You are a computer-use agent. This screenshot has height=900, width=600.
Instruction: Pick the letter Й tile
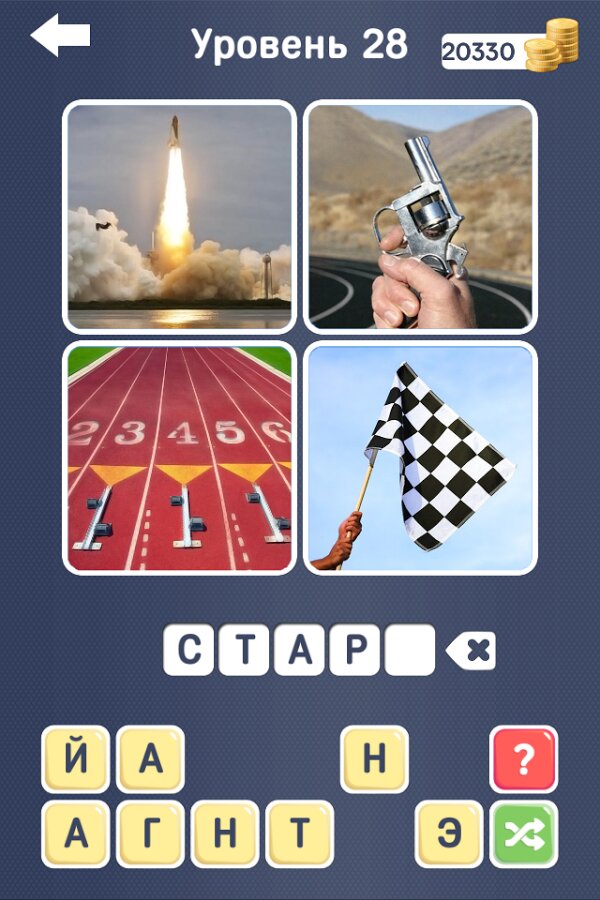point(75,760)
